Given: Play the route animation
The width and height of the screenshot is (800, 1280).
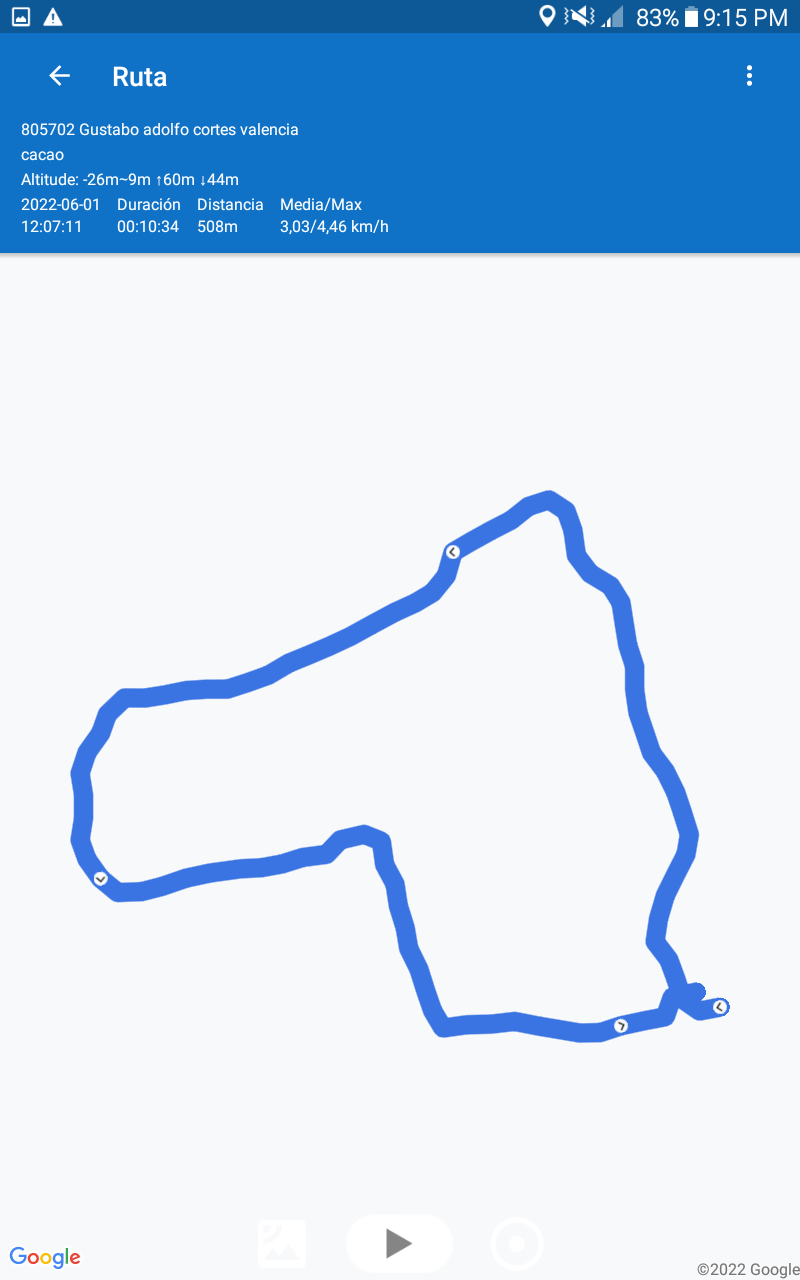Looking at the screenshot, I should [x=399, y=1243].
